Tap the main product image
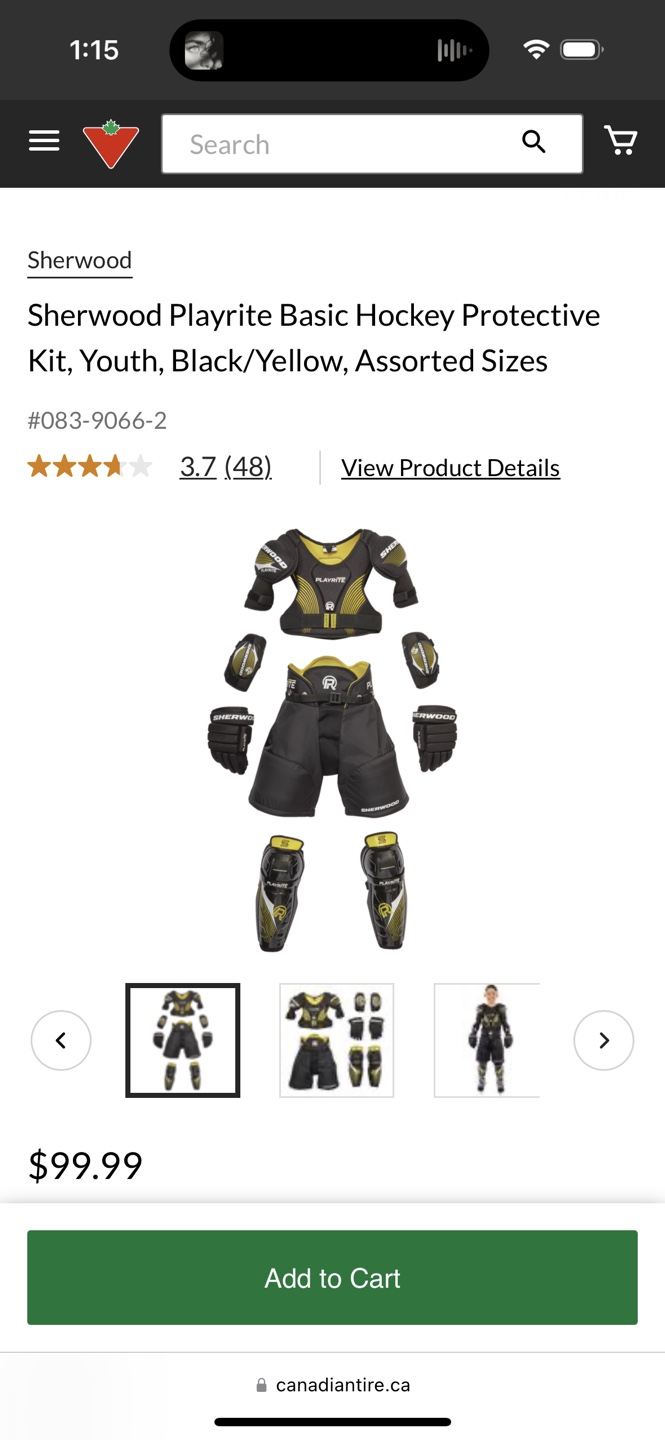665x1440 pixels. click(332, 738)
